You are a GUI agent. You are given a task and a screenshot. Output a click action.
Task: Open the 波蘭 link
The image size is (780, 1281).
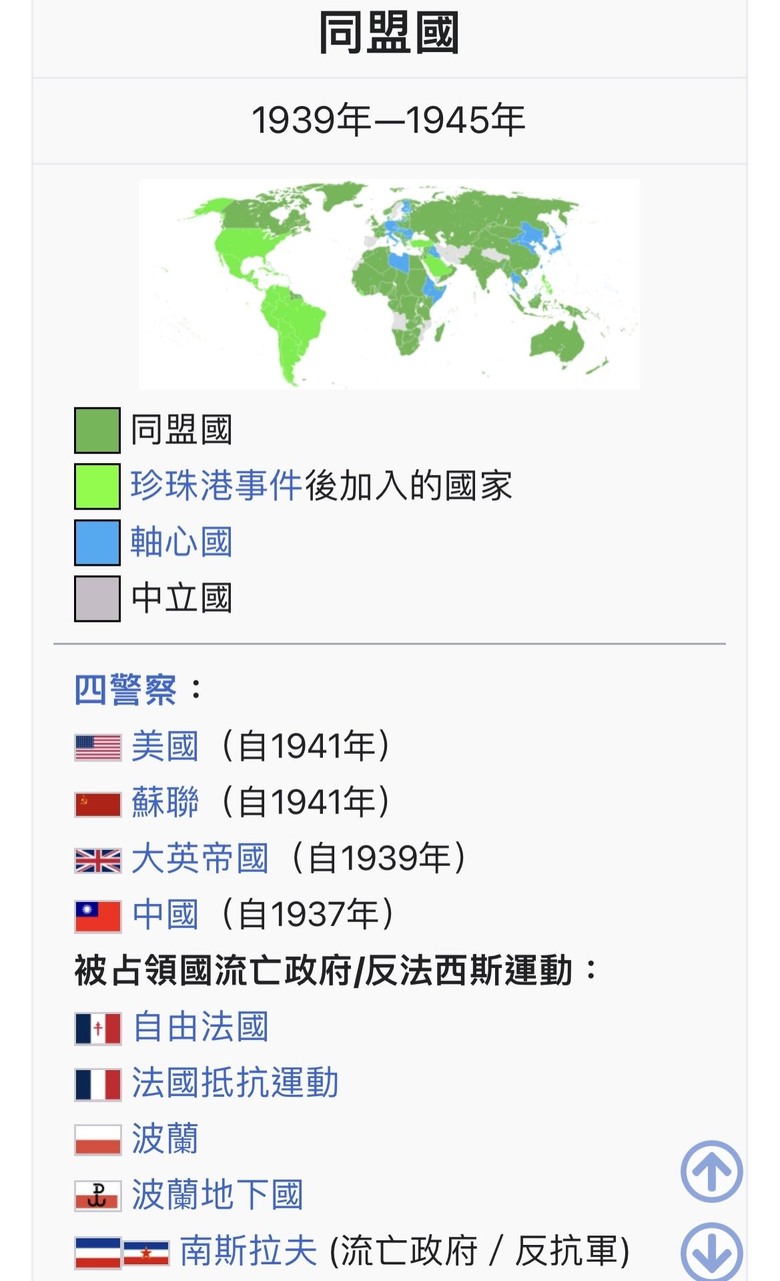point(165,1139)
